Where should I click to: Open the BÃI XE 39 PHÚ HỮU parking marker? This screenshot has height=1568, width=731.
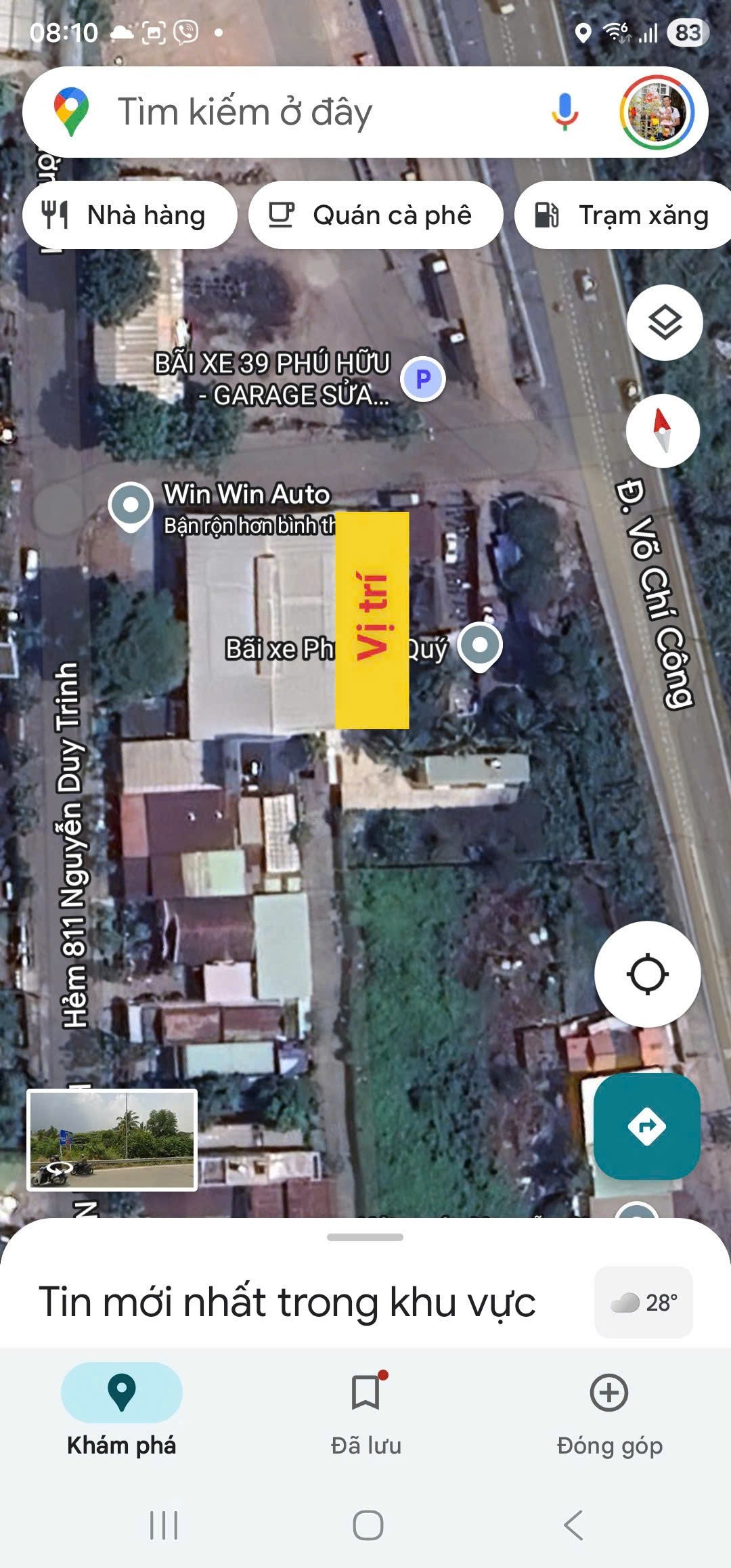pyautogui.click(x=423, y=379)
